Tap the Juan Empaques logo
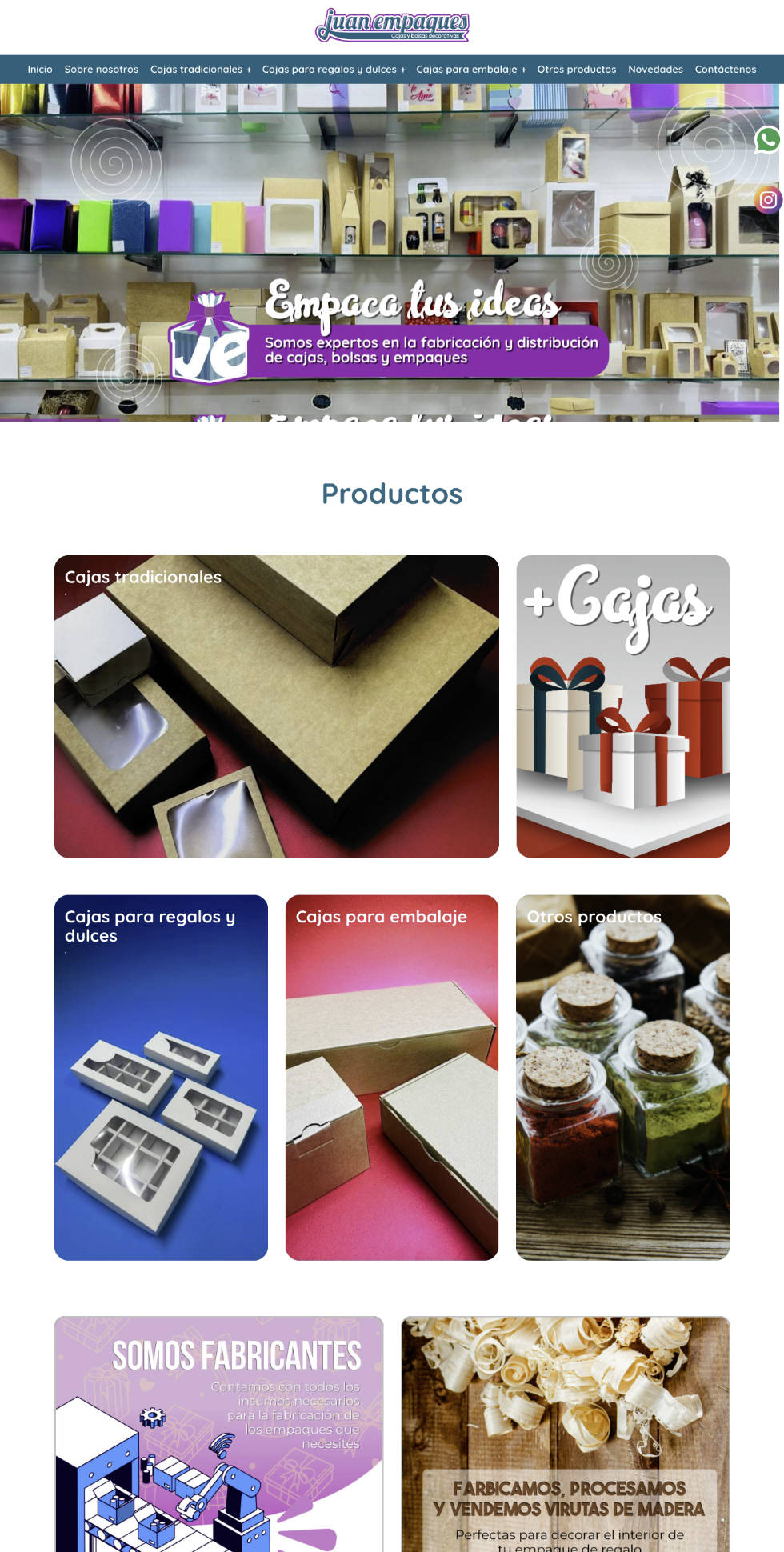This screenshot has height=1552, width=784. [392, 25]
